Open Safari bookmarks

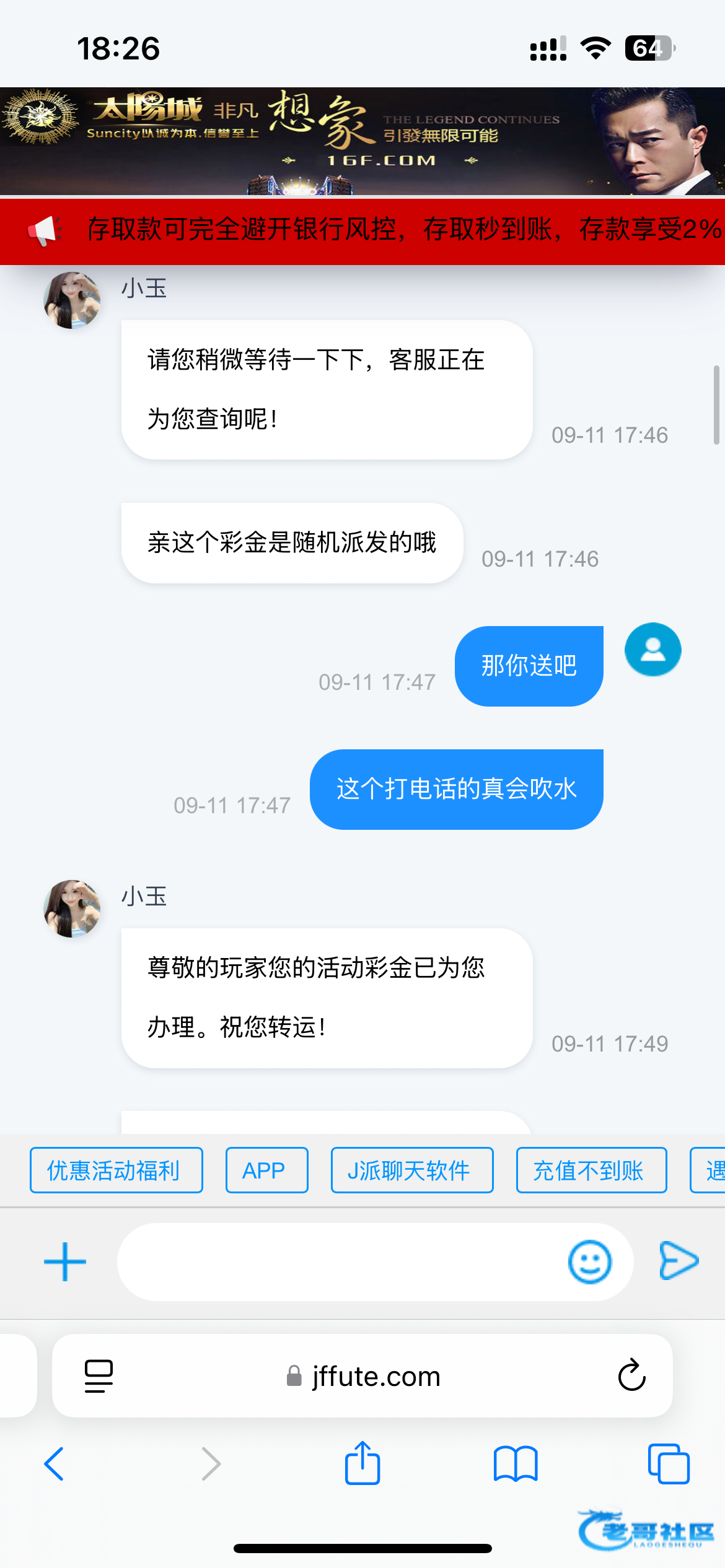pyautogui.click(x=516, y=1464)
